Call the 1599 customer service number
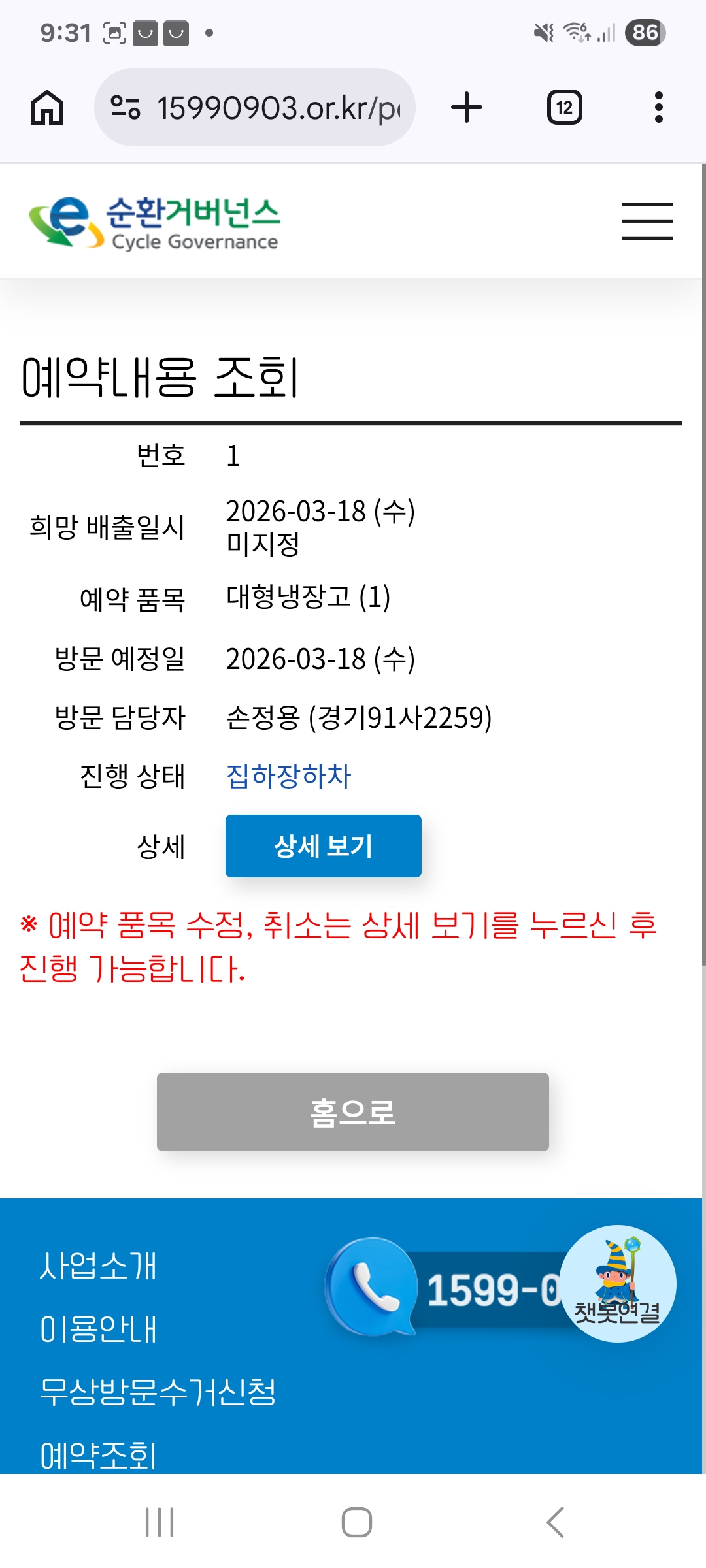Viewport: 706px width, 1568px height. 445,1287
